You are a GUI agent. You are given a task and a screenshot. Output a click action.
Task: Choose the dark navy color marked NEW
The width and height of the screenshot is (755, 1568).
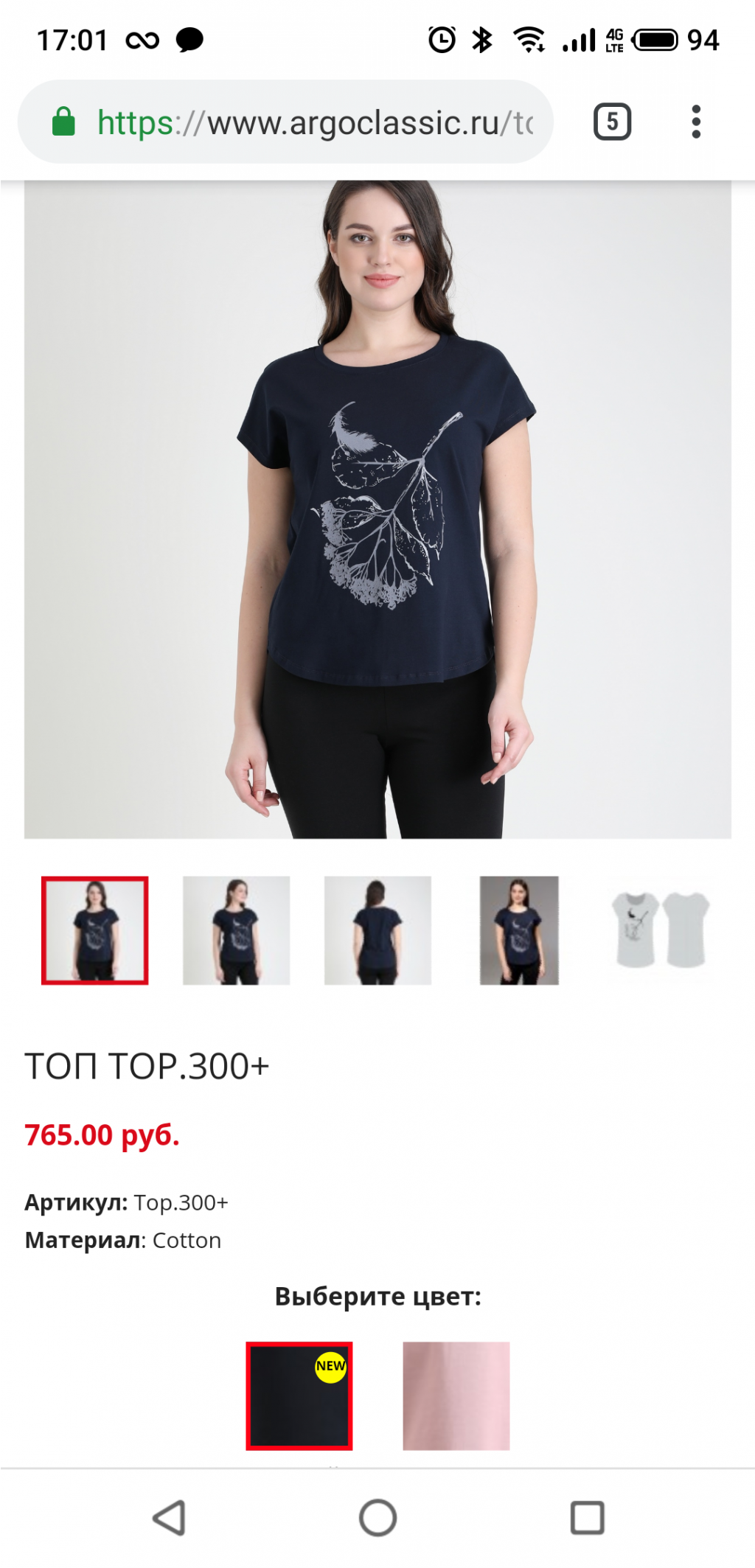point(299,1395)
